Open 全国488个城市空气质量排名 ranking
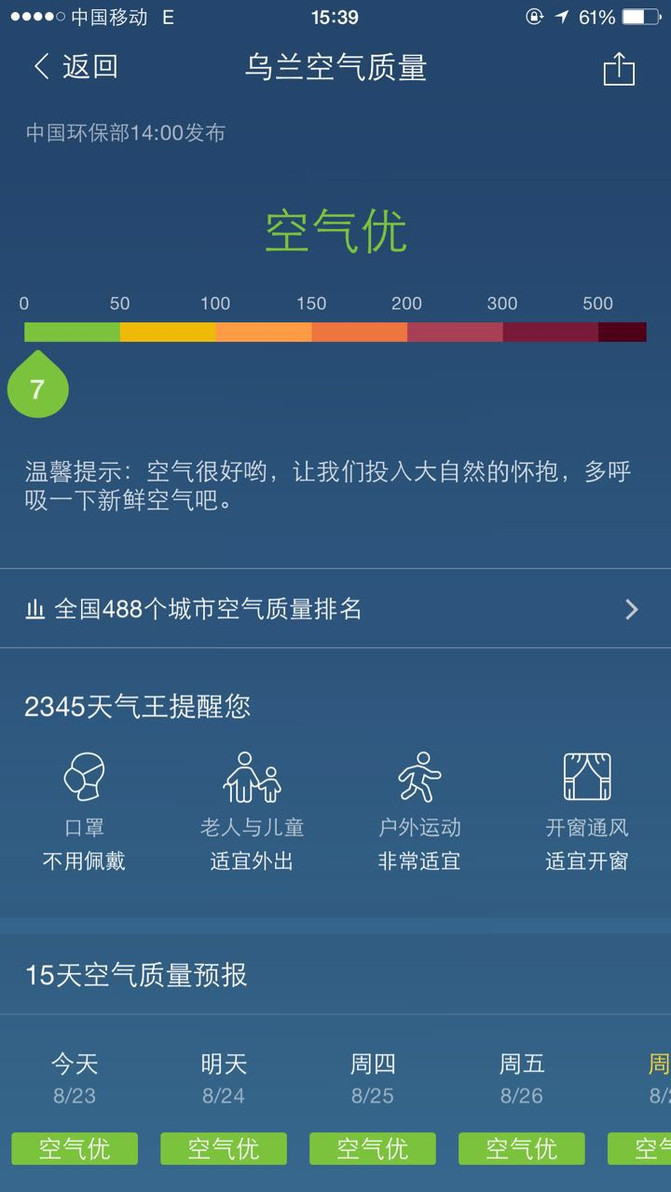Image resolution: width=671 pixels, height=1192 pixels. 335,609
